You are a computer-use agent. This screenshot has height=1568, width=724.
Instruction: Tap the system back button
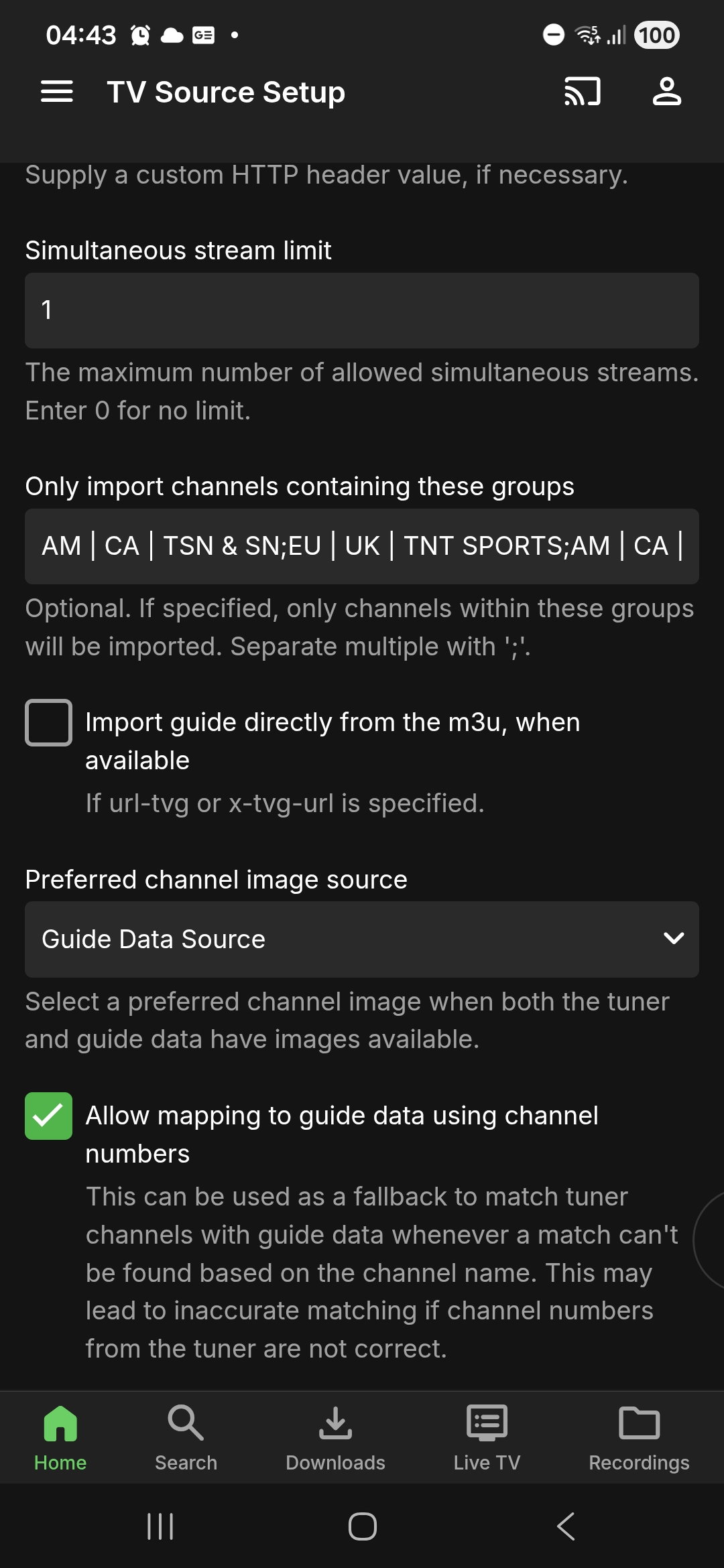point(565,1526)
